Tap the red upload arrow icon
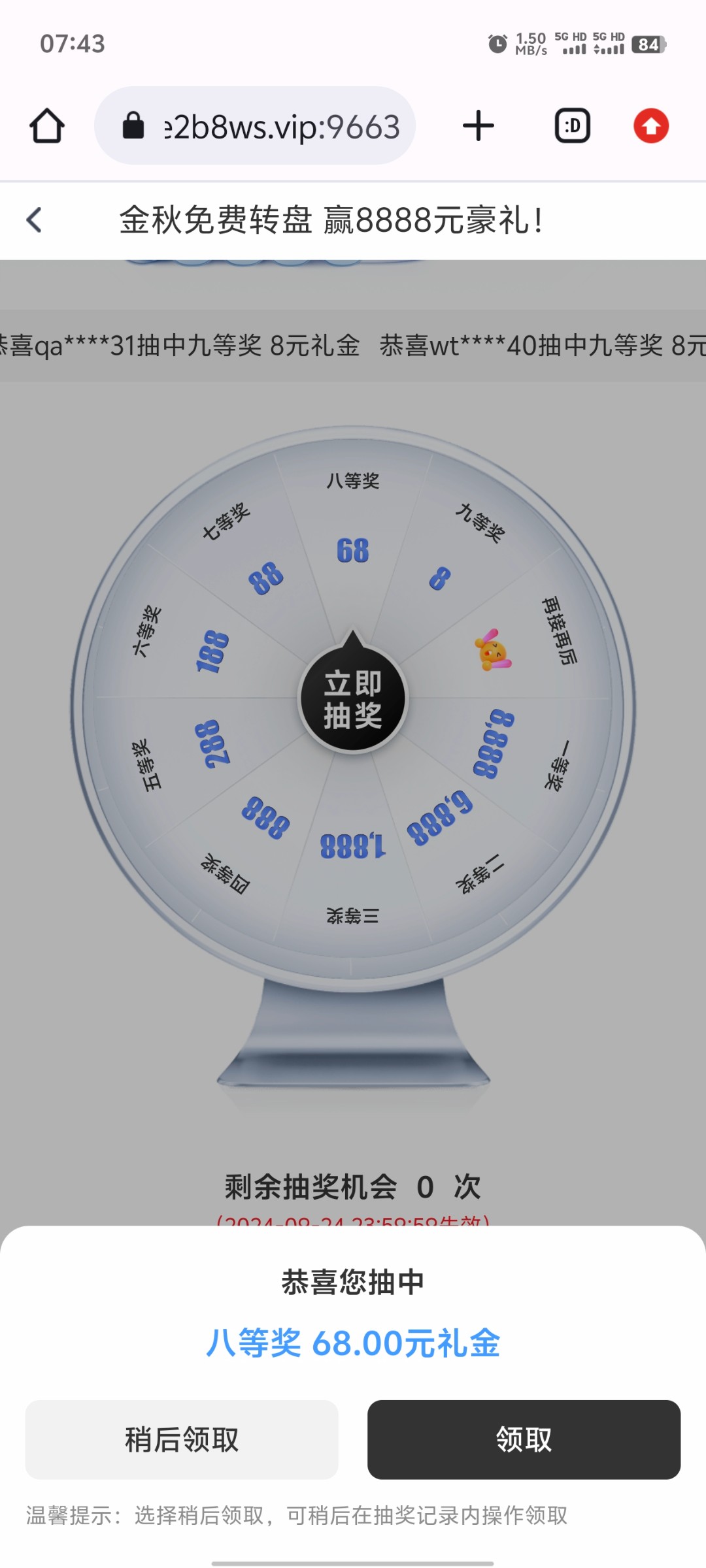The image size is (706, 1568). [651, 126]
